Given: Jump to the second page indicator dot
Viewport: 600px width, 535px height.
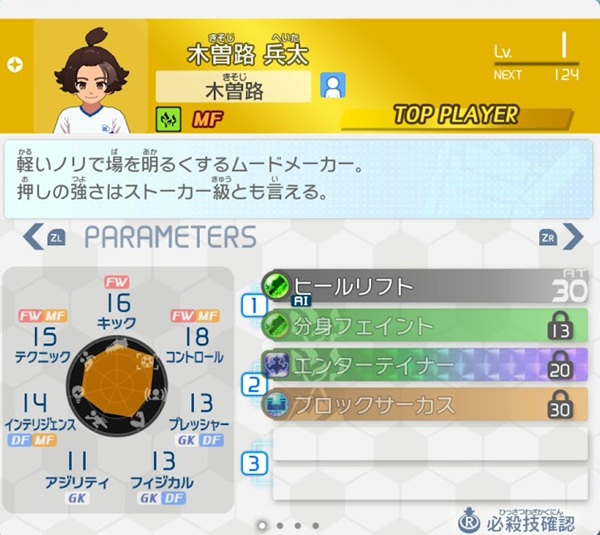Looking at the screenshot, I should pos(280,524).
